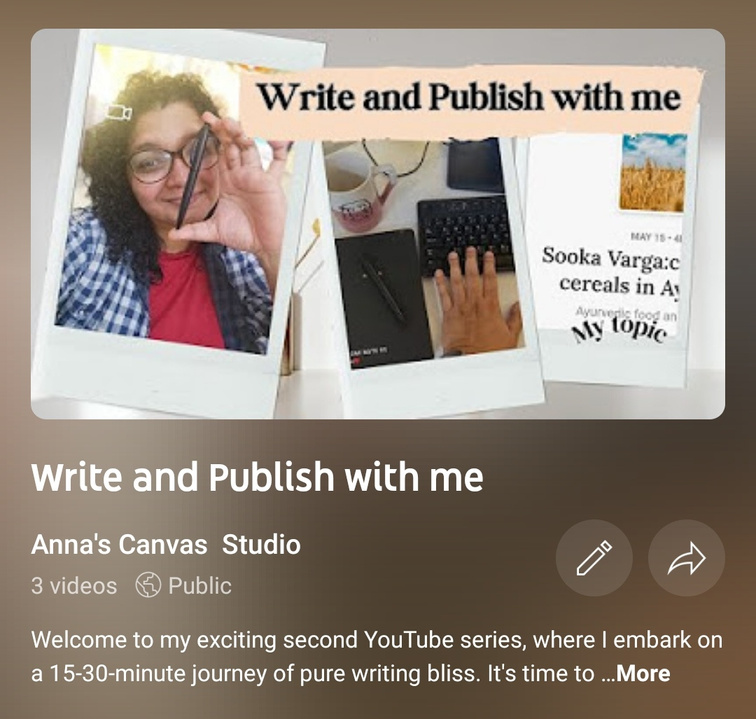Open Anna's Canvas Studio channel
The width and height of the screenshot is (756, 719).
point(166,545)
